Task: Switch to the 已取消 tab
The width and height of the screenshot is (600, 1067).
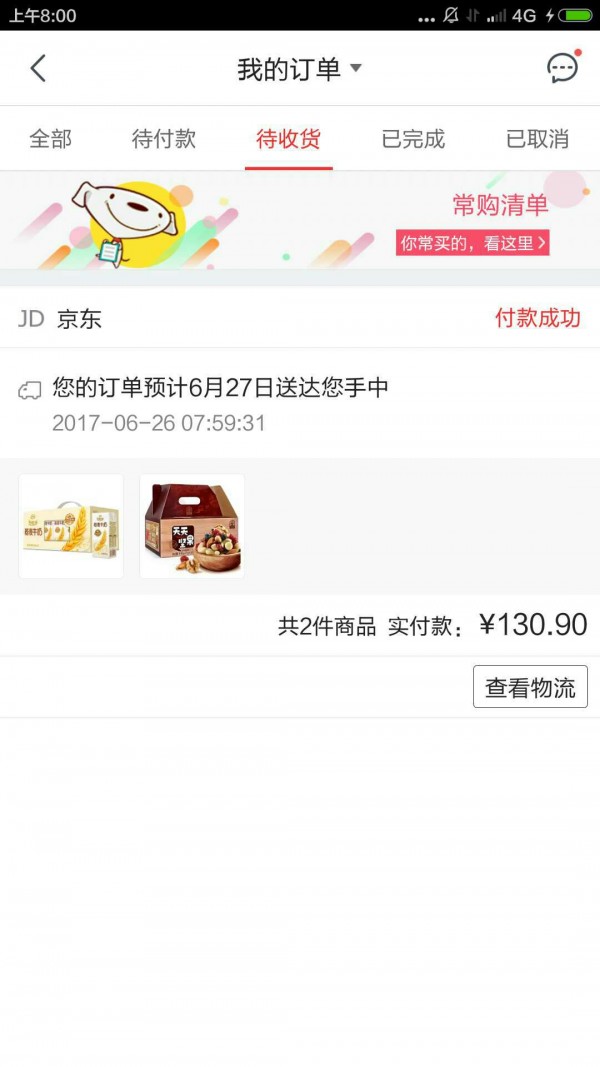Action: coord(537,139)
